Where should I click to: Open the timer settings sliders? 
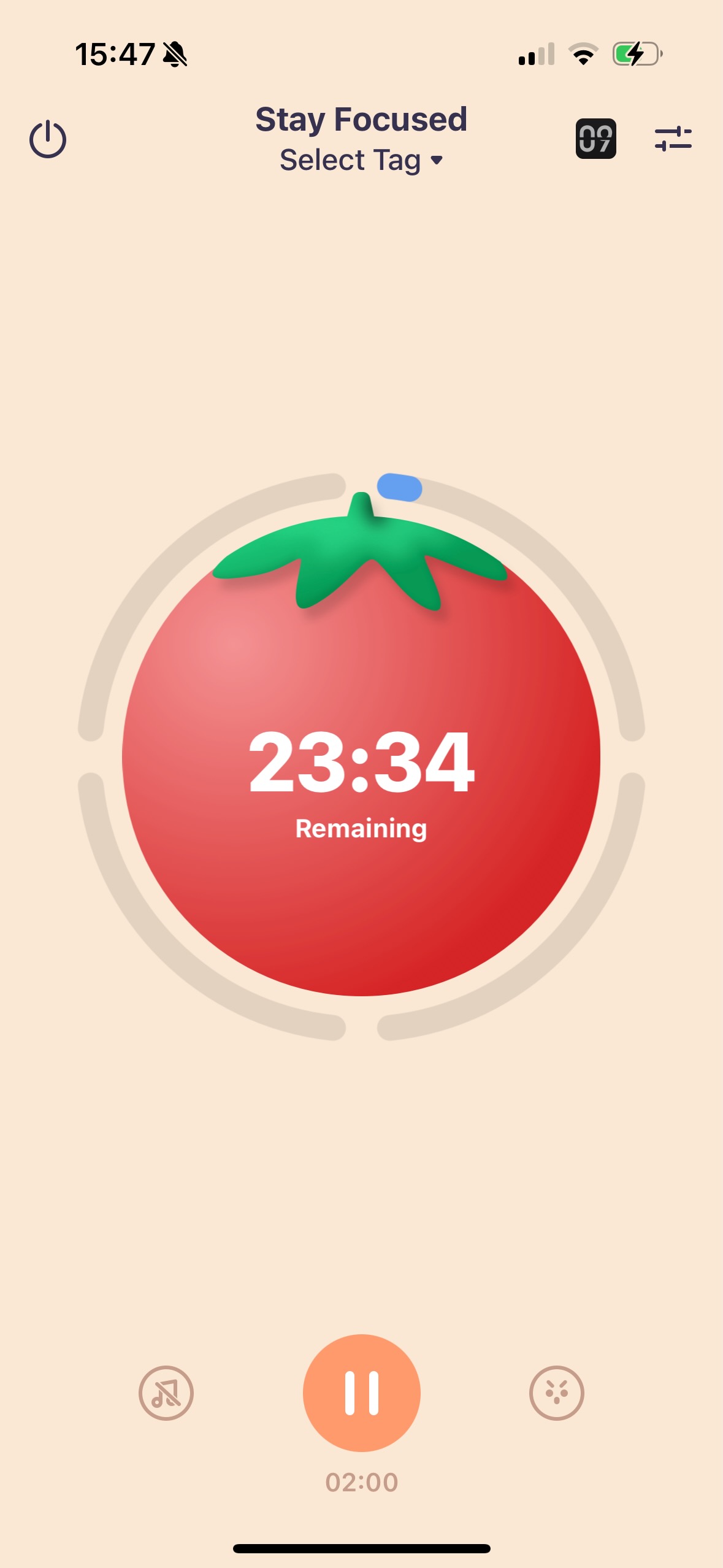pos(673,139)
